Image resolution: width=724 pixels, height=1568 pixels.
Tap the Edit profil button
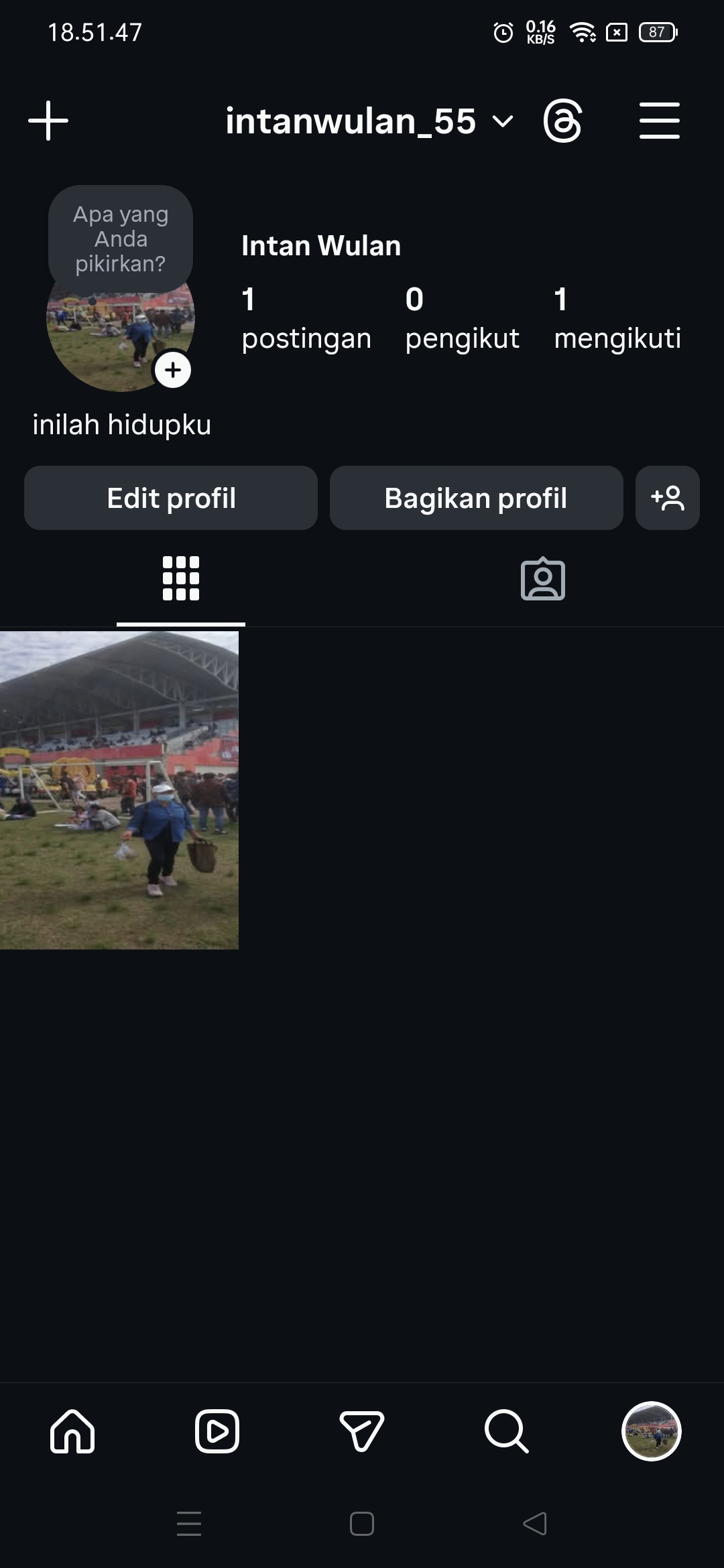point(171,498)
